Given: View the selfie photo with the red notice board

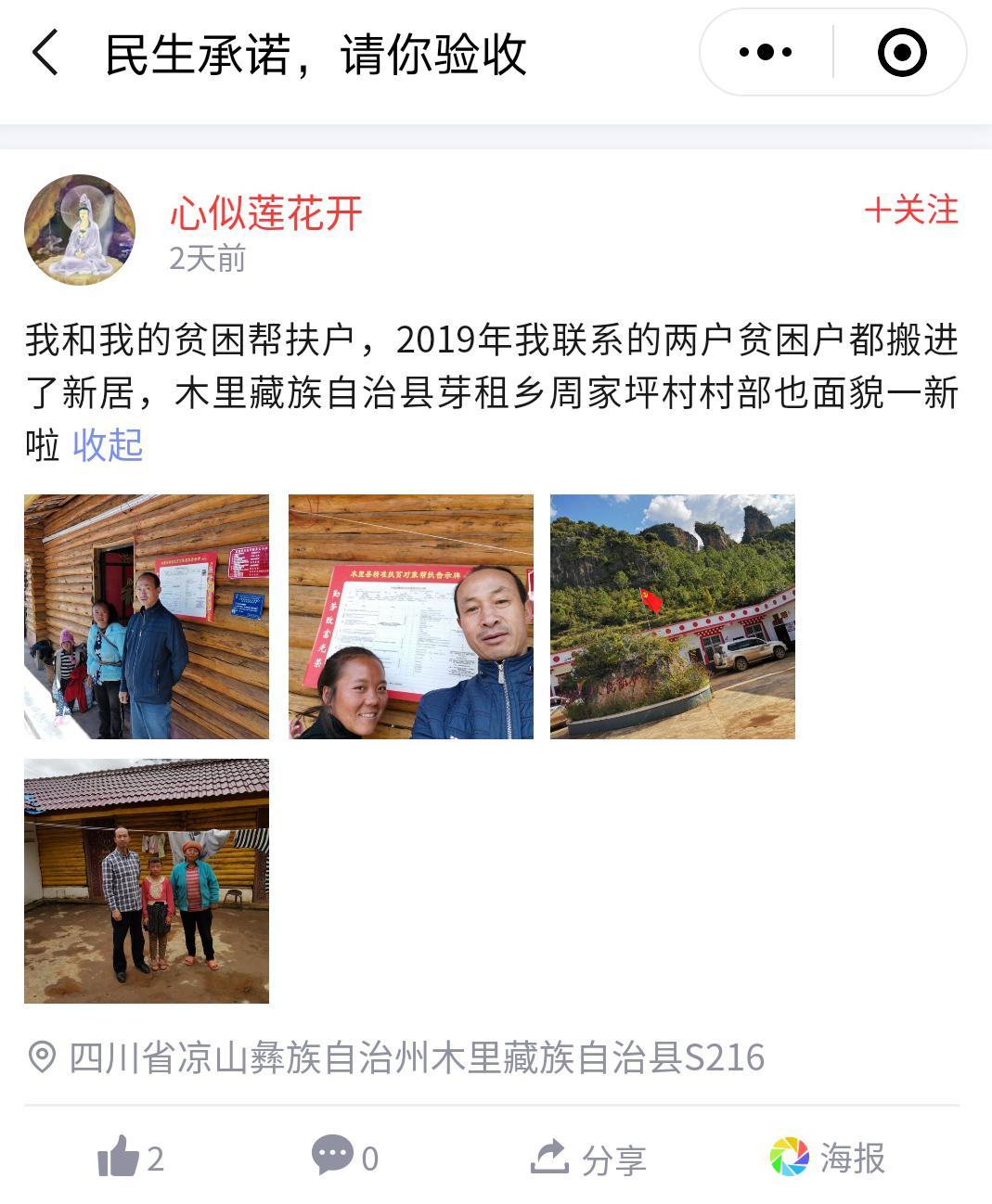Looking at the screenshot, I should click(x=411, y=617).
